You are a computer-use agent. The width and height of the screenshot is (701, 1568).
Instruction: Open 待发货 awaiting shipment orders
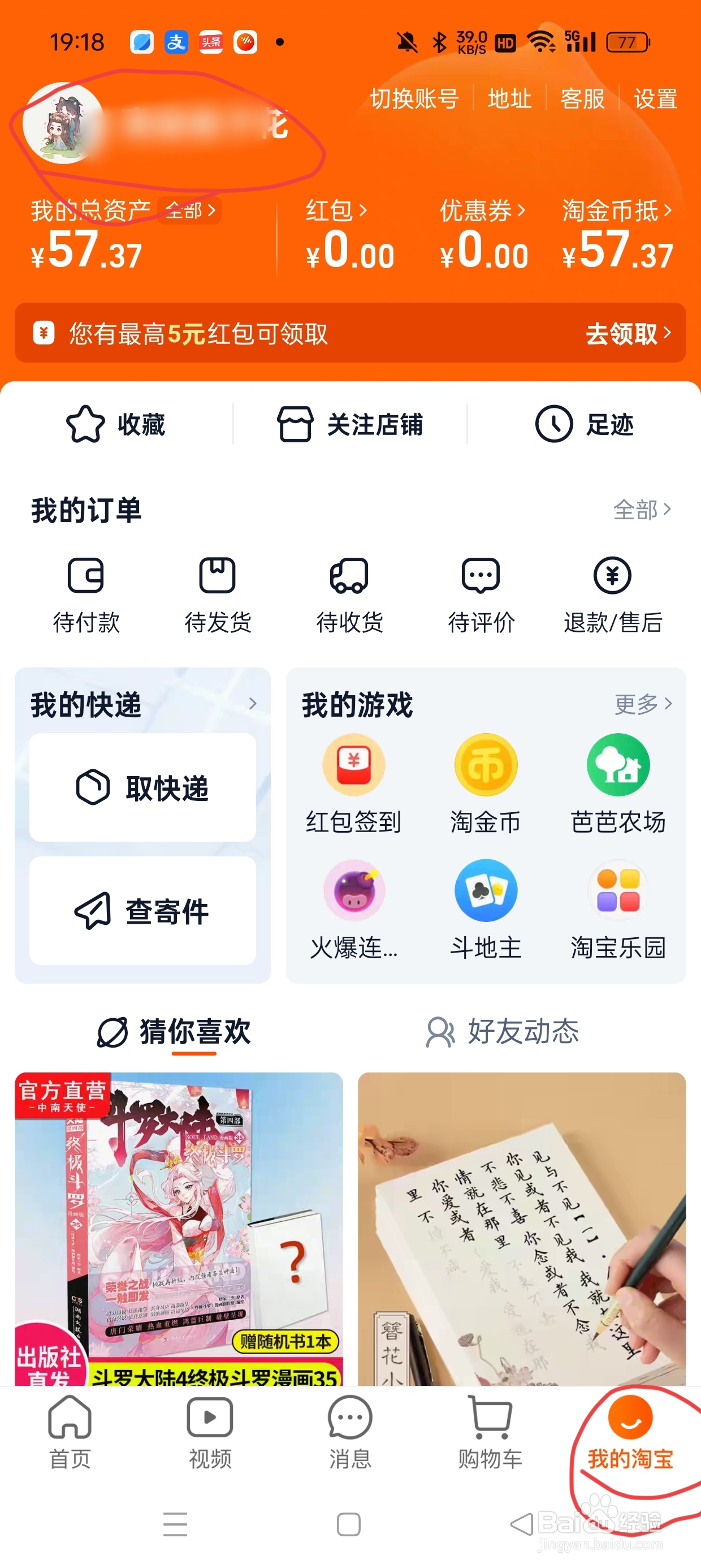tap(217, 593)
